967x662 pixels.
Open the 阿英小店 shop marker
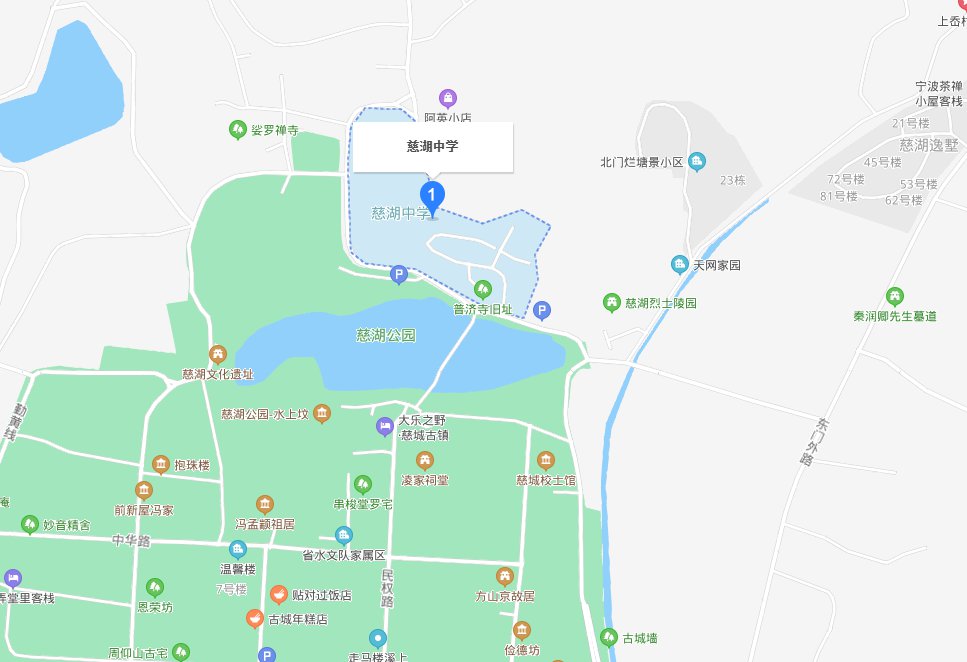[449, 98]
